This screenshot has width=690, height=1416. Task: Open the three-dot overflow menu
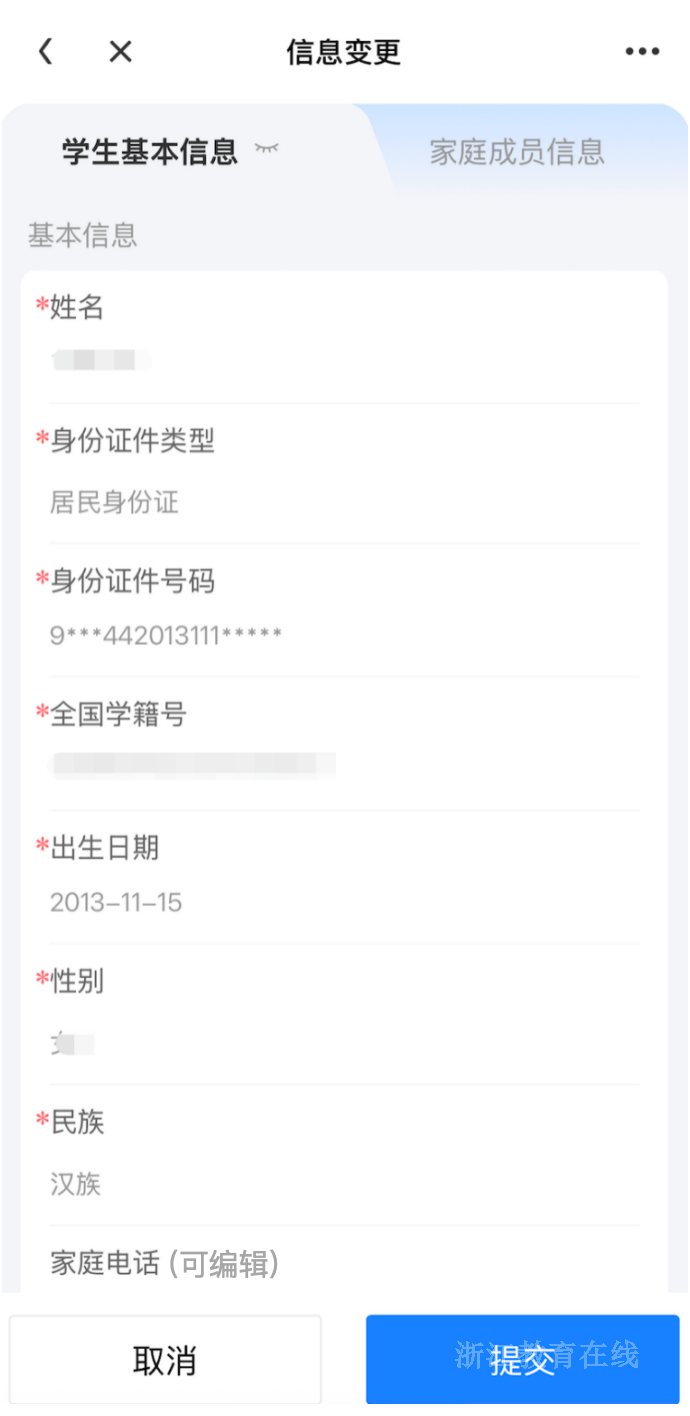[x=642, y=52]
